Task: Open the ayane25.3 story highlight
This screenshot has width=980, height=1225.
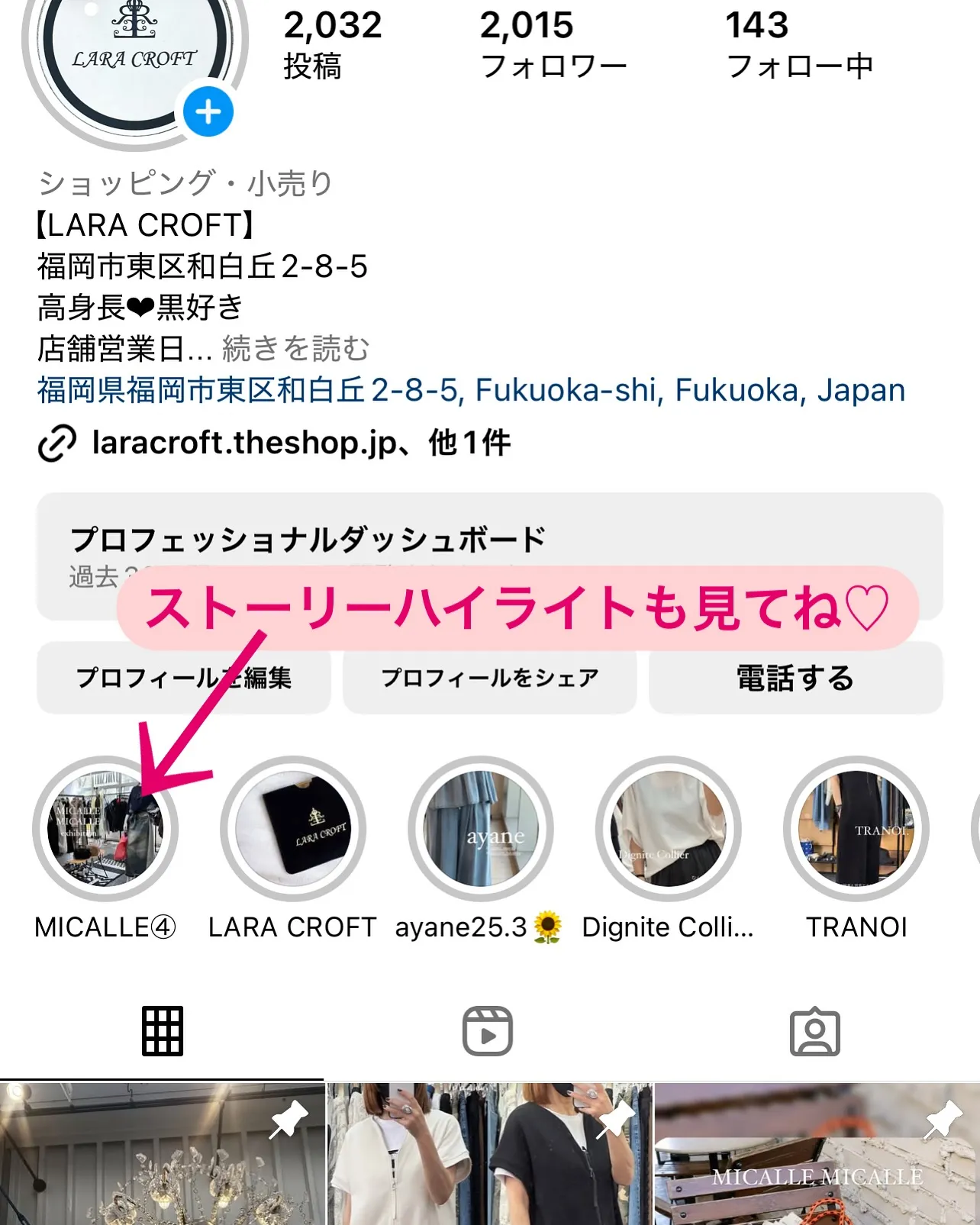Action: tap(480, 829)
